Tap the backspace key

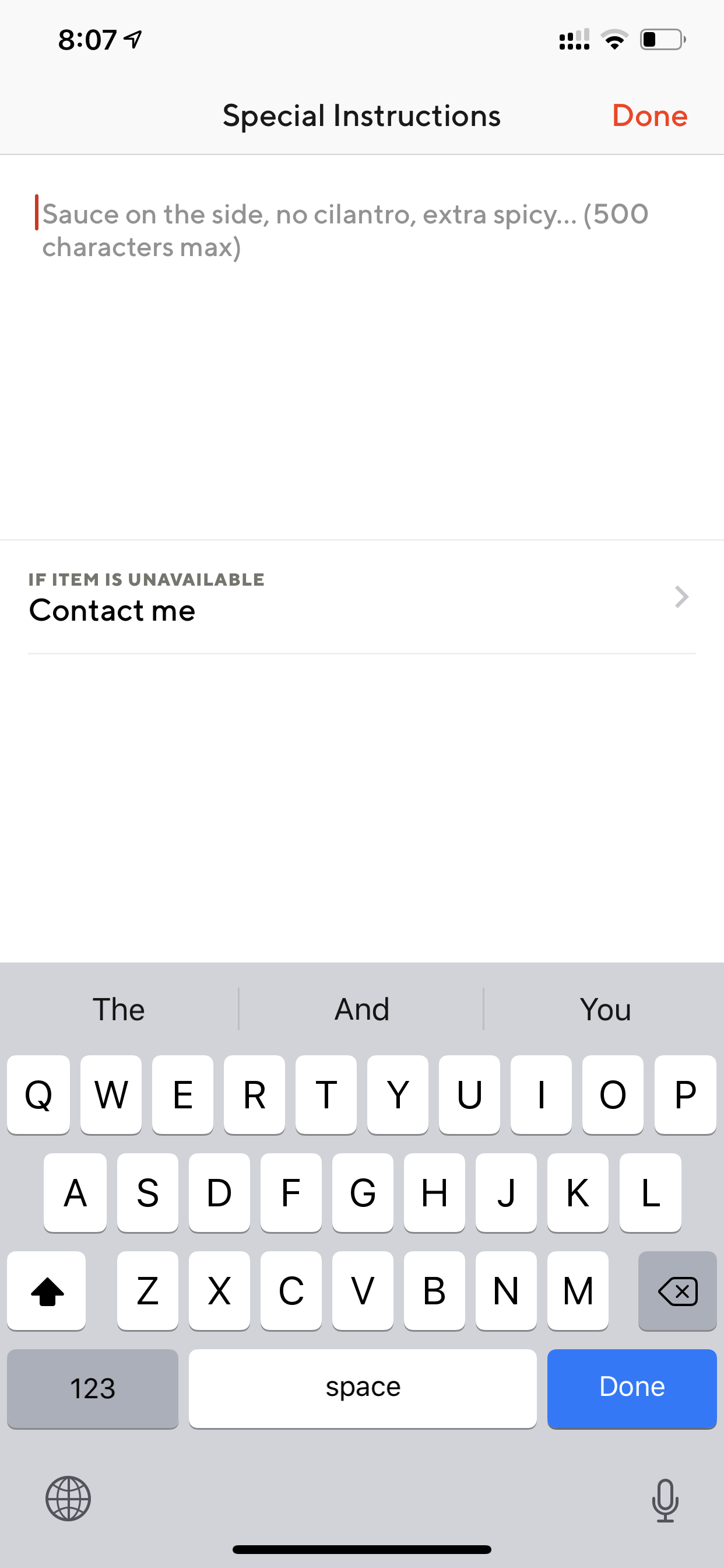(x=677, y=1290)
